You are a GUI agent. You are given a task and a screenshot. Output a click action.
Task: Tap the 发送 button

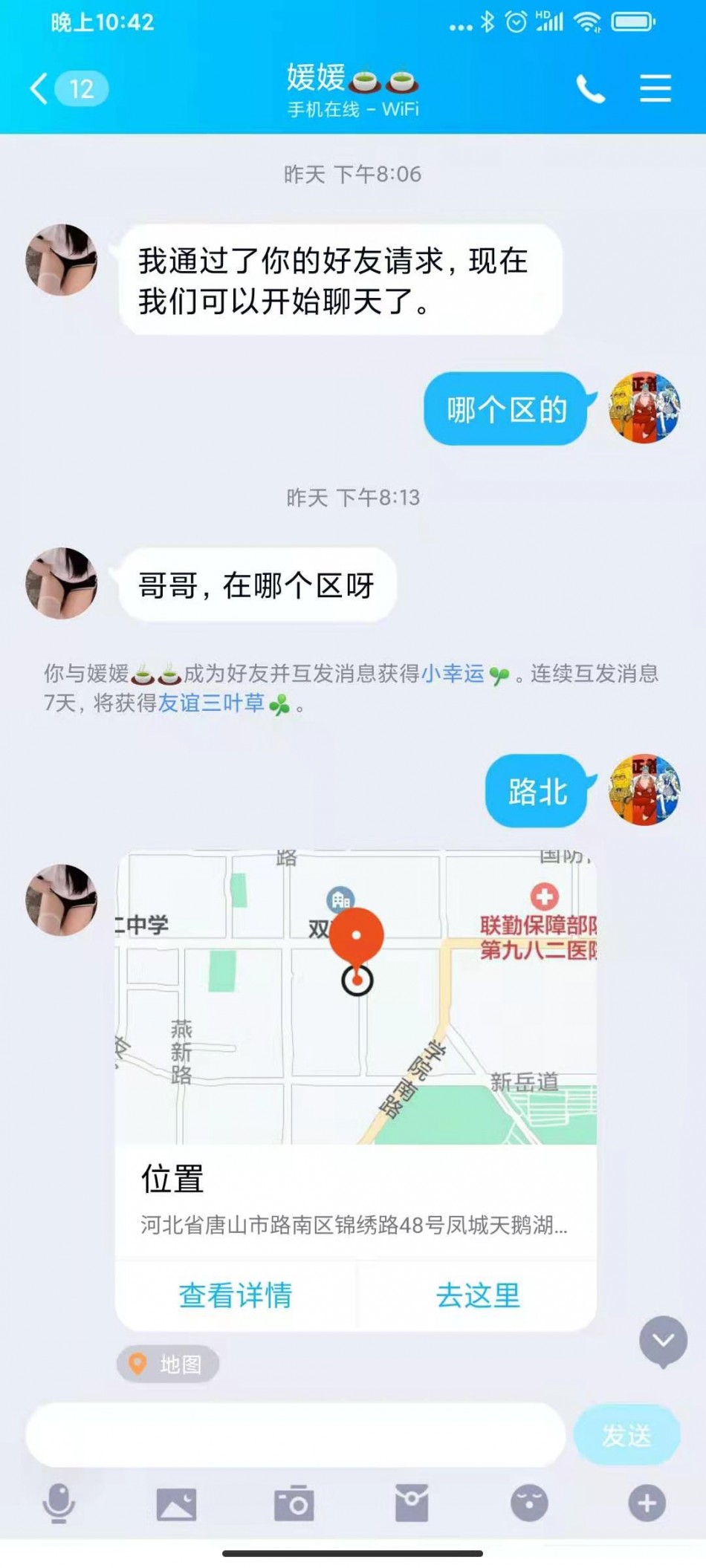(626, 1434)
